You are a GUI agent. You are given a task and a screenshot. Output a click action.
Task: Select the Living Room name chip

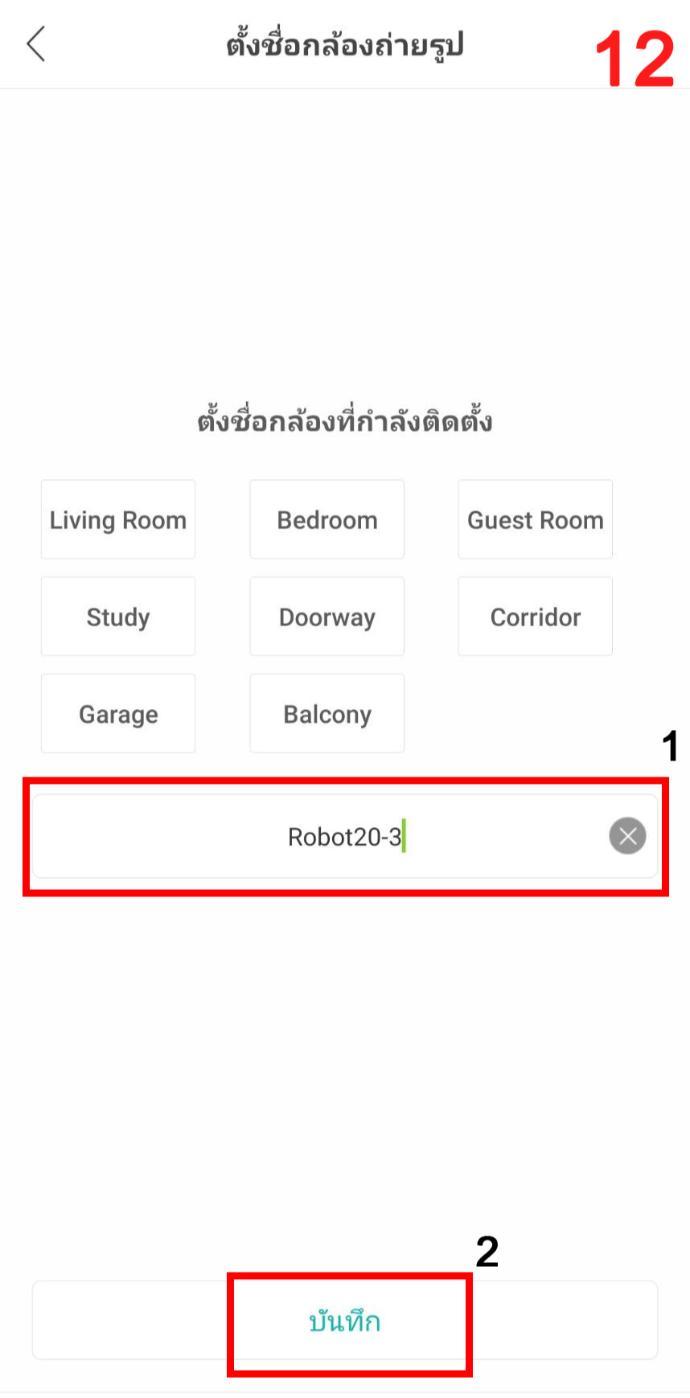(x=118, y=520)
